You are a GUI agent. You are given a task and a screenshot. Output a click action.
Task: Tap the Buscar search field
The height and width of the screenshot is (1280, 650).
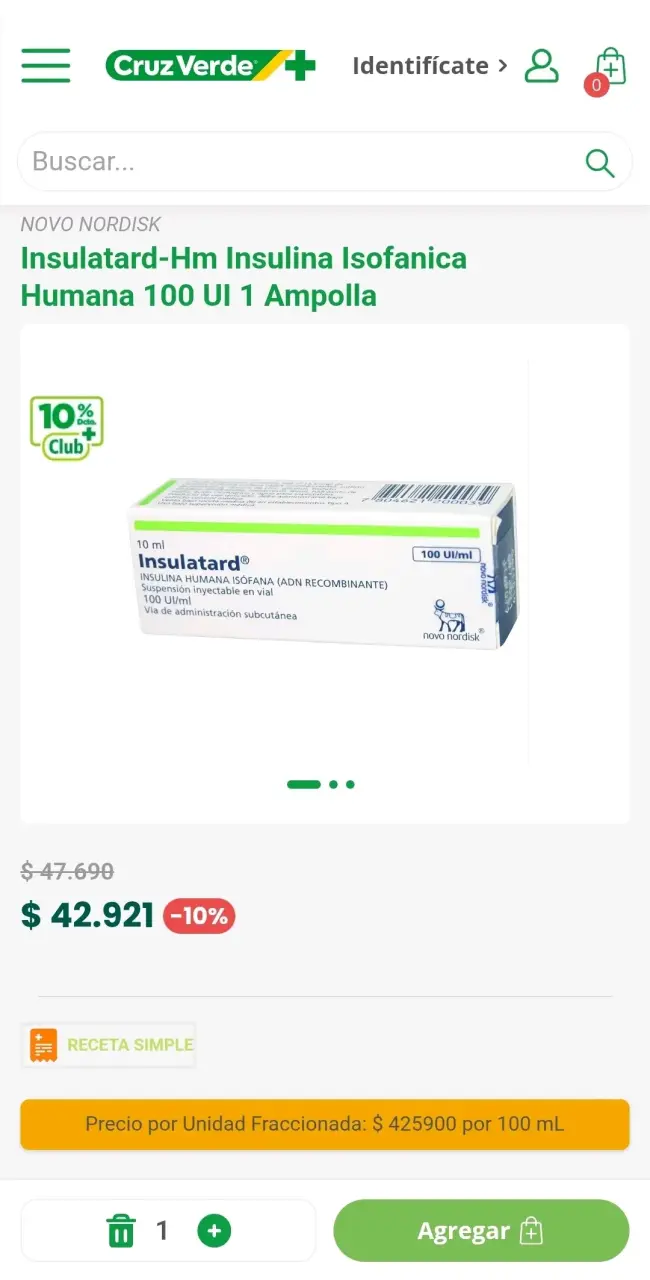point(325,162)
